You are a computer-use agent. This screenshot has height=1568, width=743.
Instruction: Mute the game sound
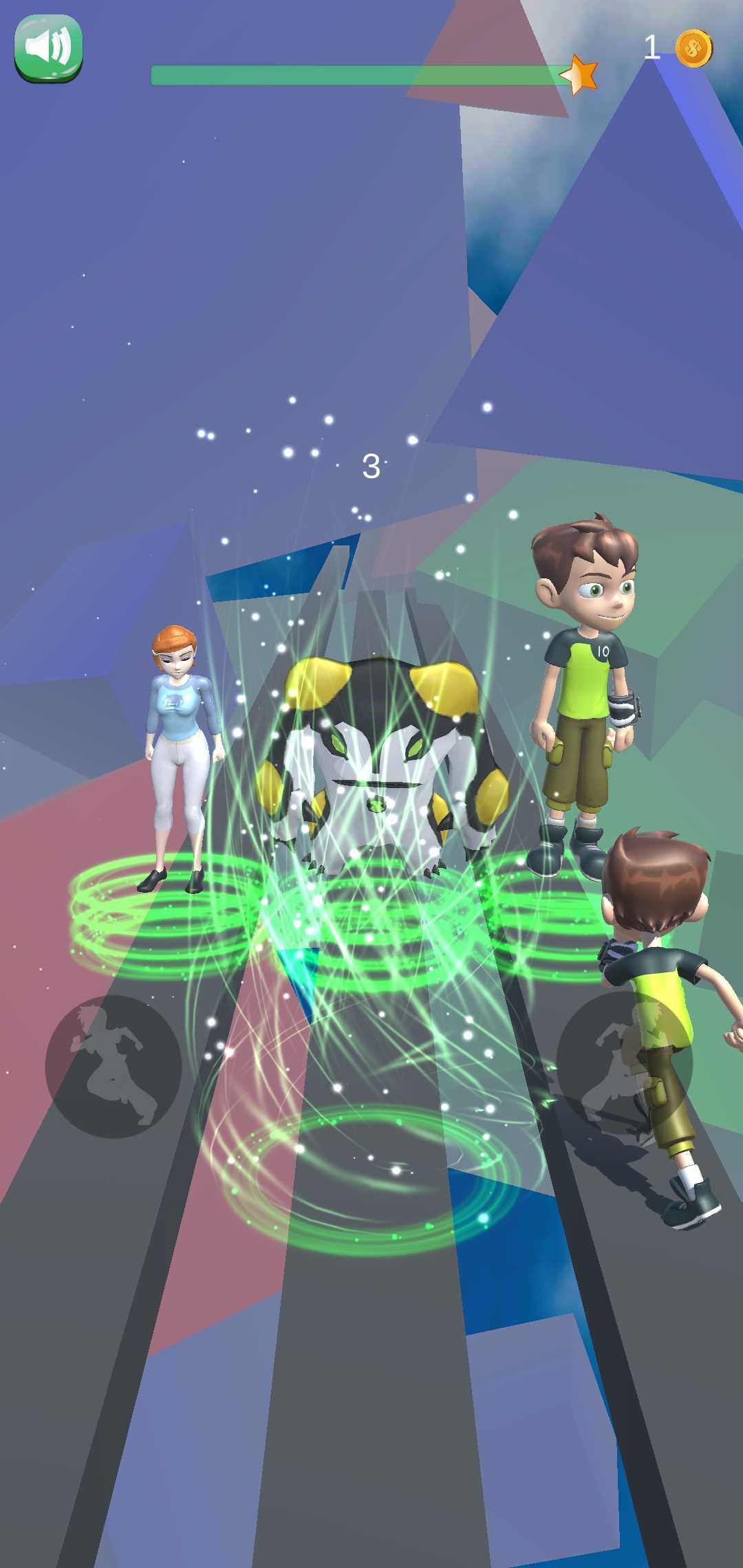point(48,47)
